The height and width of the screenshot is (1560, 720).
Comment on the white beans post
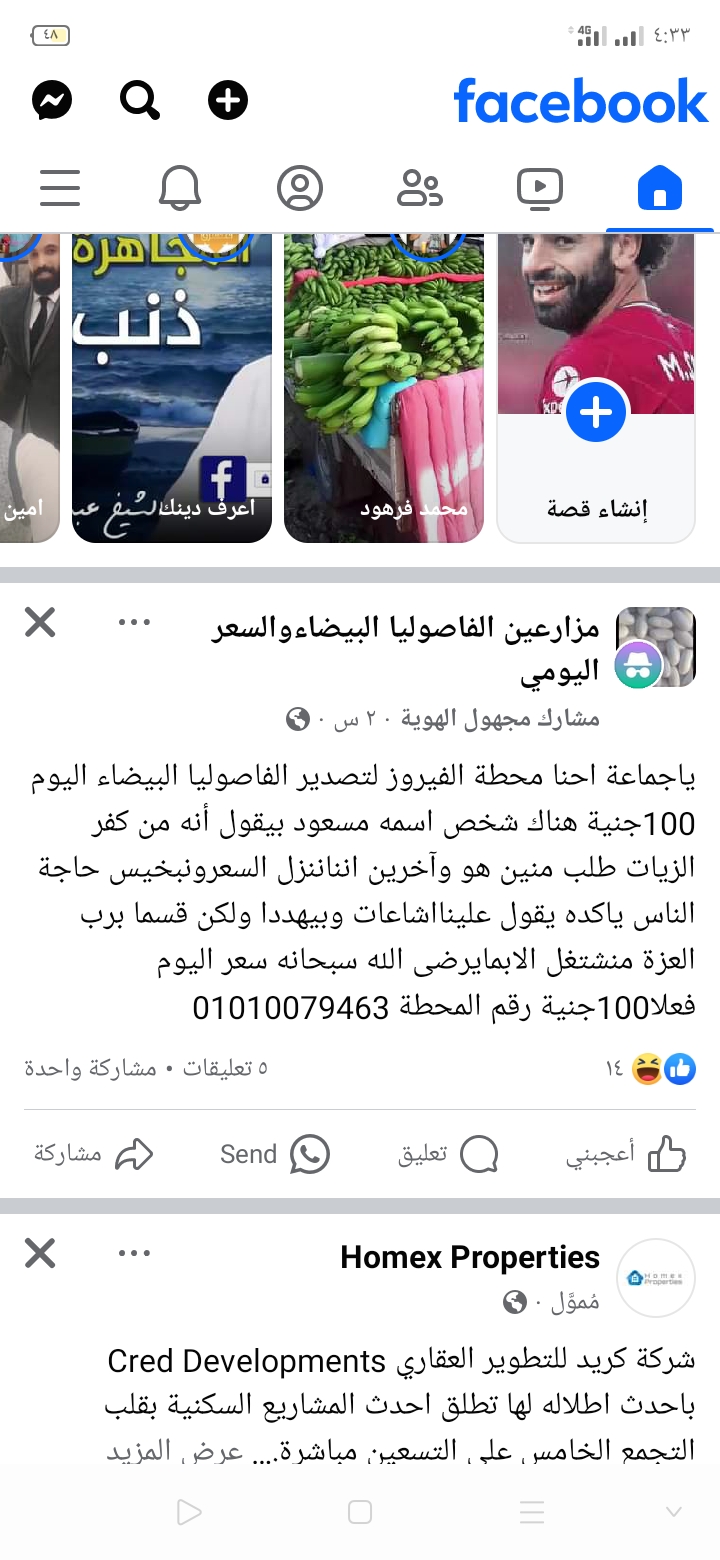(x=448, y=1155)
